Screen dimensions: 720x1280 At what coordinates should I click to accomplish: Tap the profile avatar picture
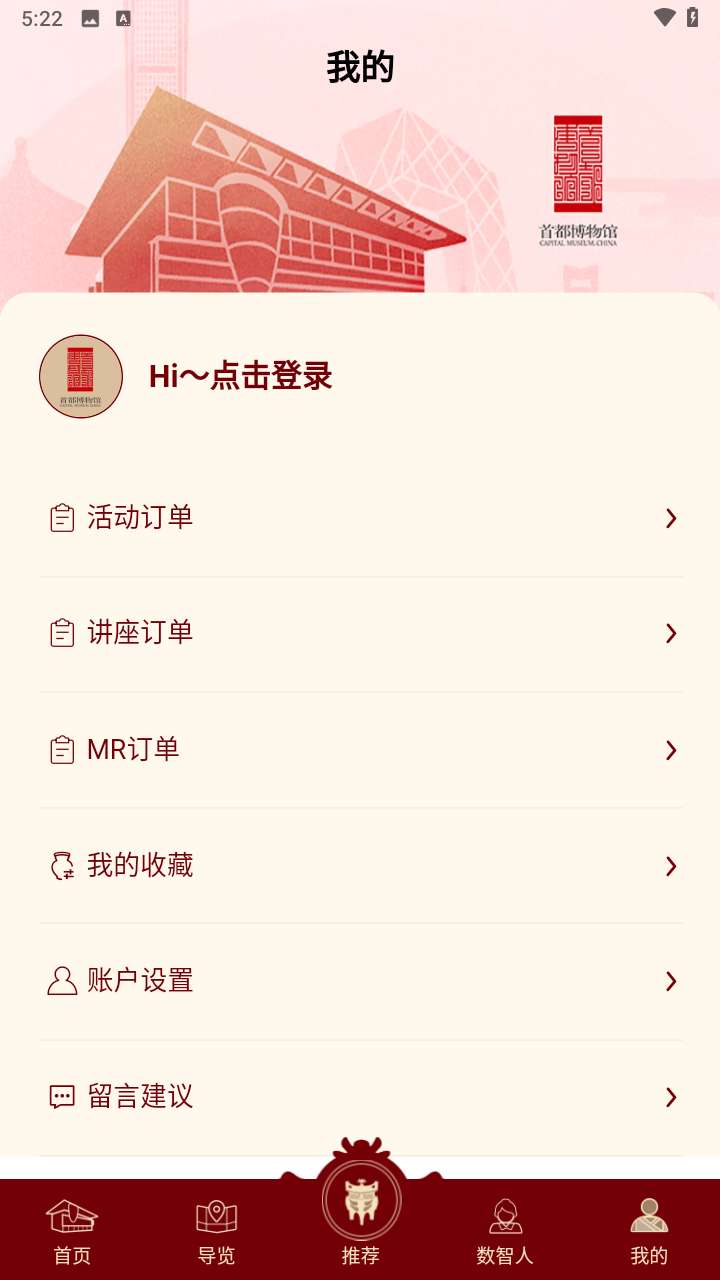[81, 376]
